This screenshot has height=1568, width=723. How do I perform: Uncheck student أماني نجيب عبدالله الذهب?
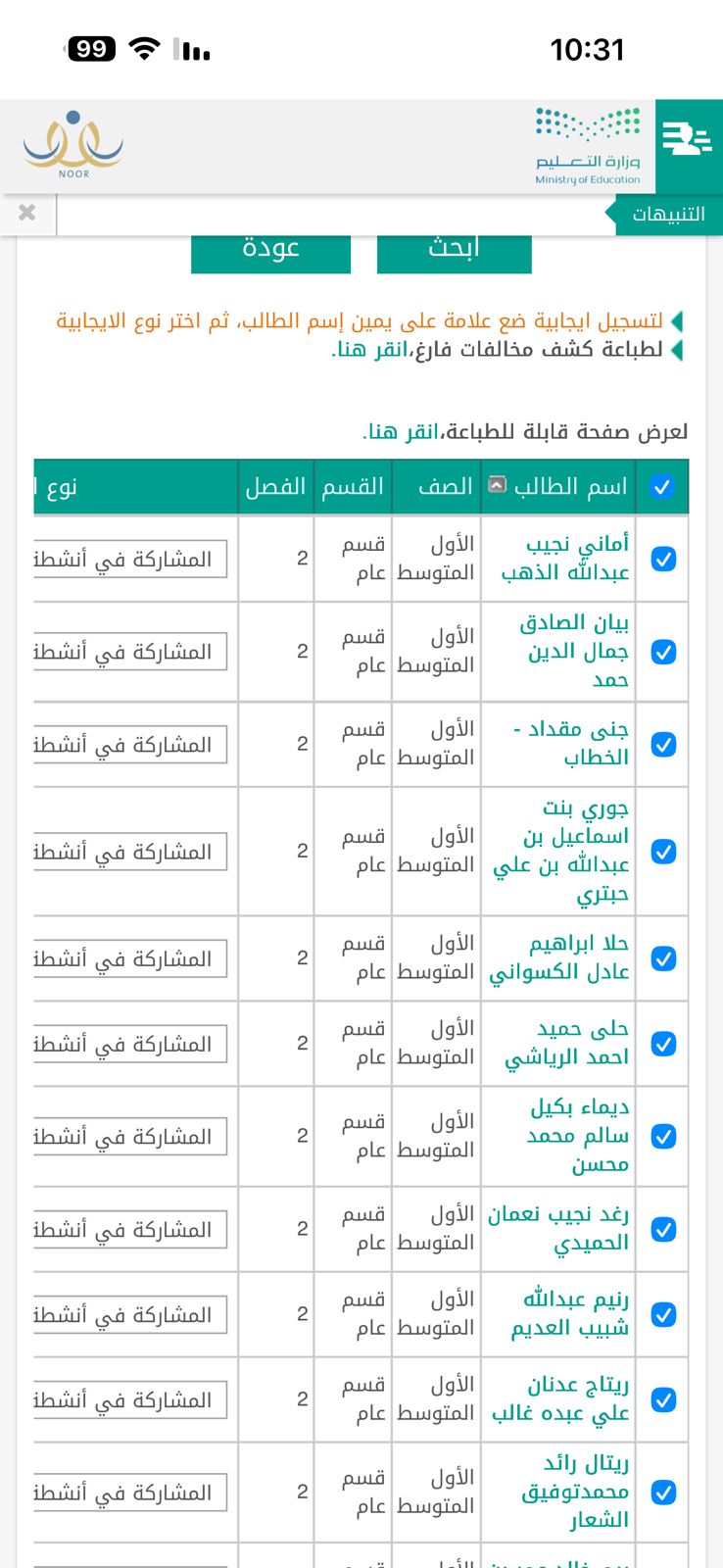coord(663,559)
